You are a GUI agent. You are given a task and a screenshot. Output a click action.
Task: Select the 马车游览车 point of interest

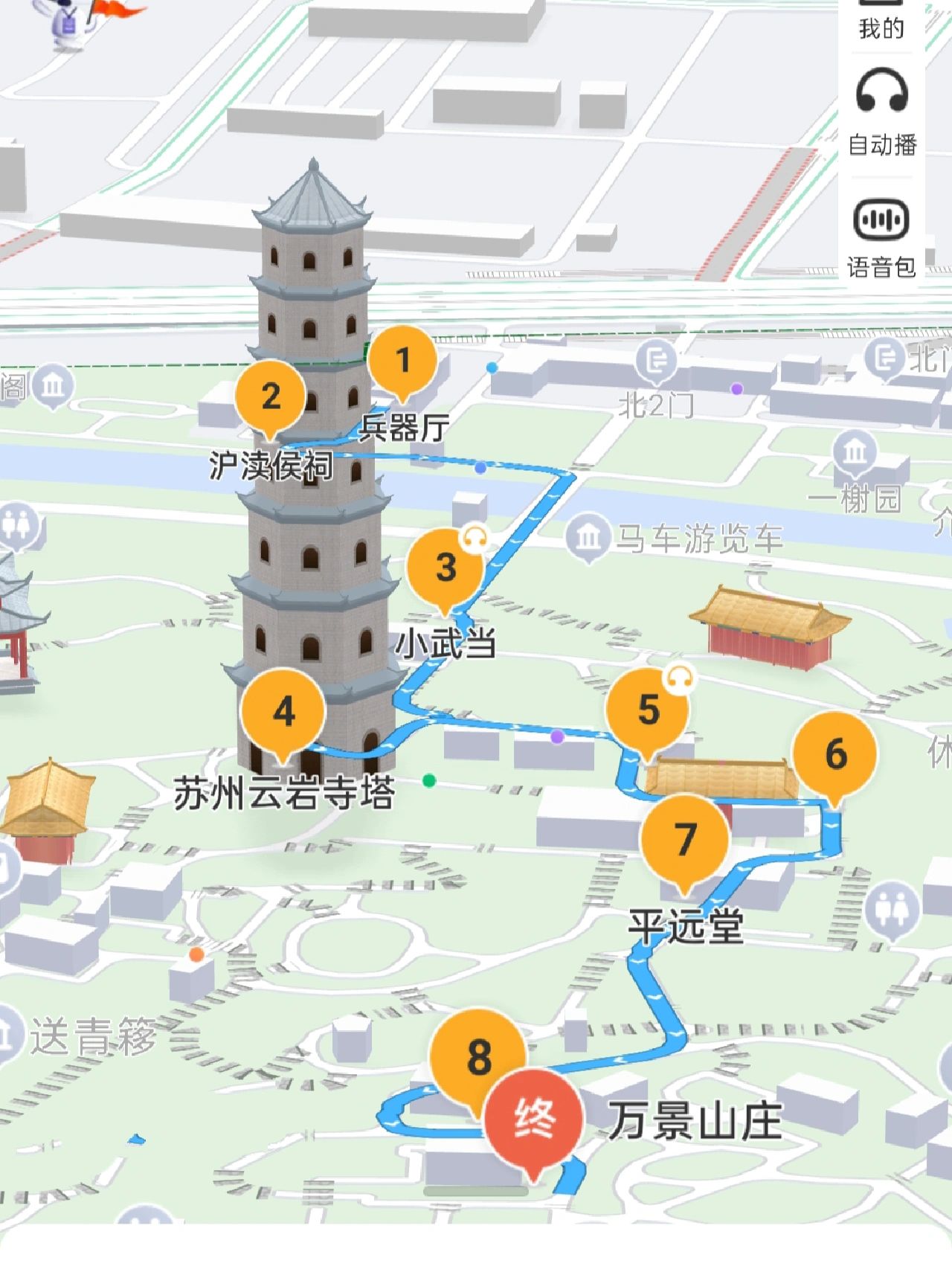click(589, 536)
